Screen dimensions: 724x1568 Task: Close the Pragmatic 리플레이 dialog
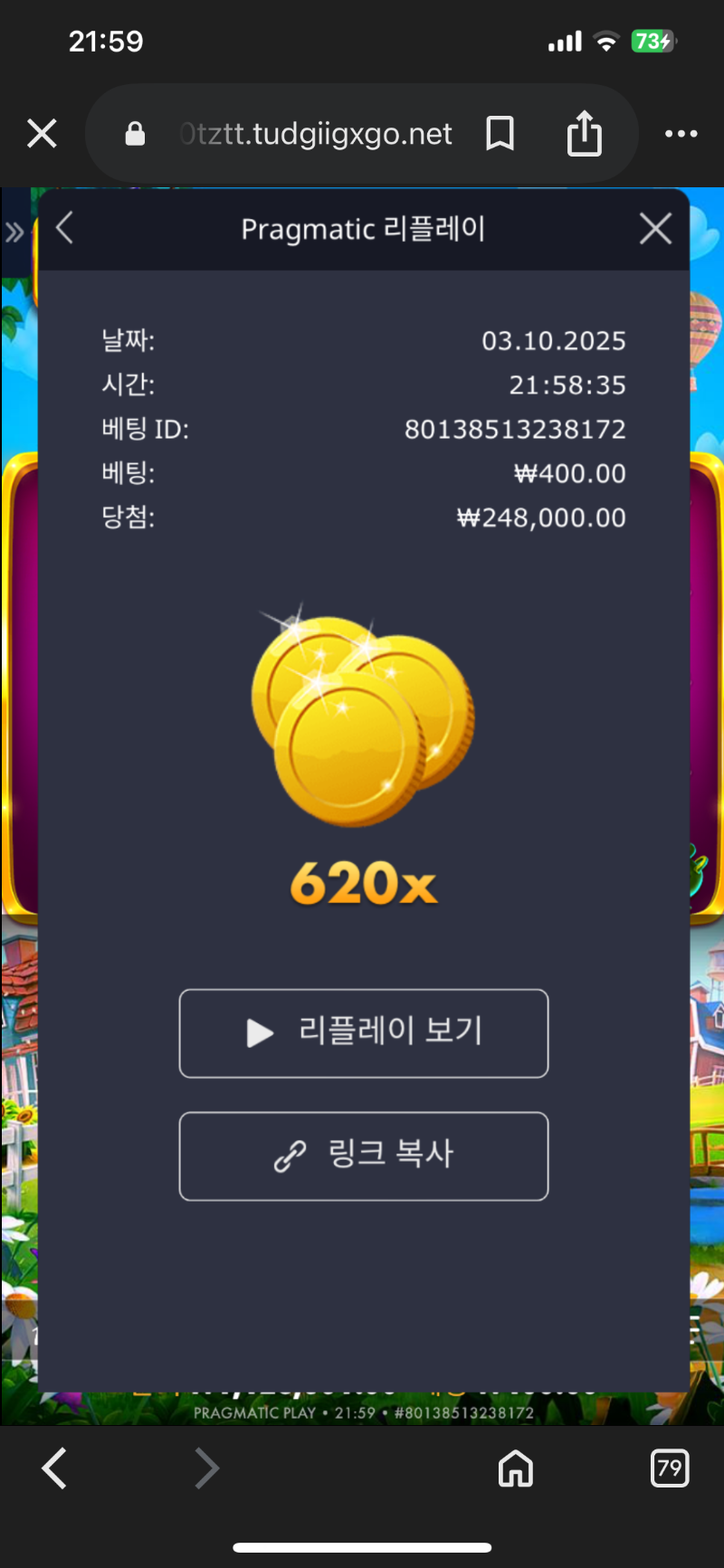(655, 229)
